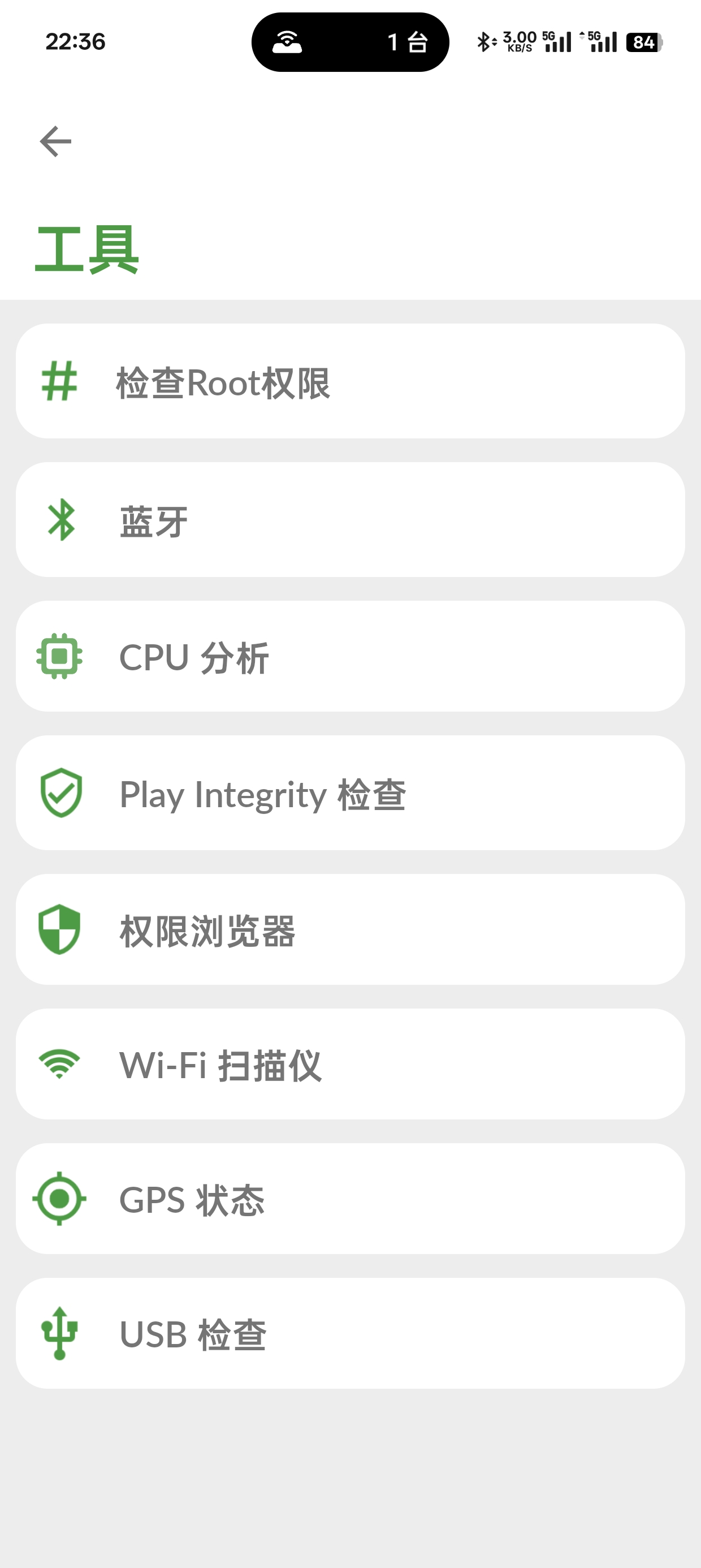The height and width of the screenshot is (1568, 701).
Task: Open the 蓝牙 tool entry
Action: click(x=350, y=519)
